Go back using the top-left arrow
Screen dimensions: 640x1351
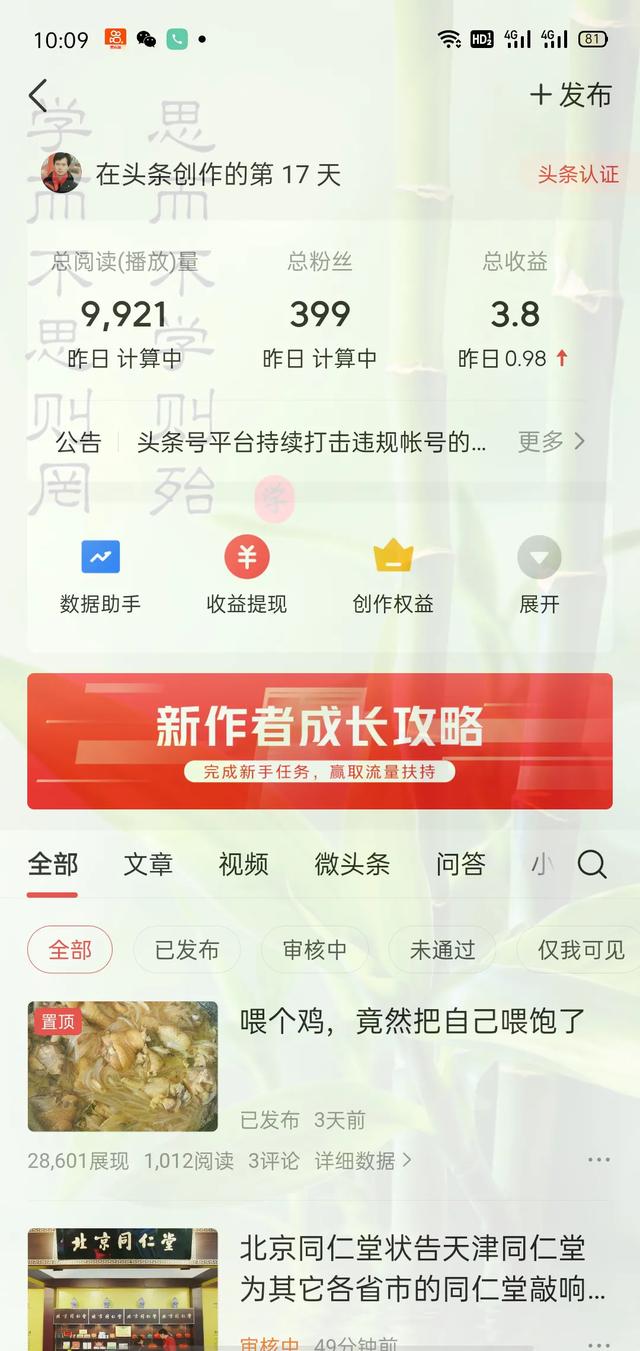click(x=38, y=96)
